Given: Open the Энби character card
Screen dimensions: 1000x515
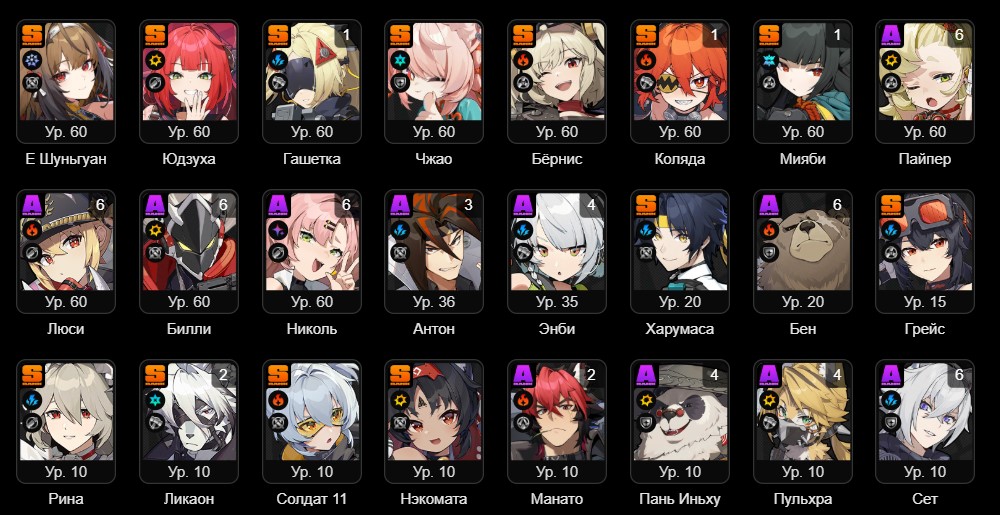Looking at the screenshot, I should (x=557, y=251).
